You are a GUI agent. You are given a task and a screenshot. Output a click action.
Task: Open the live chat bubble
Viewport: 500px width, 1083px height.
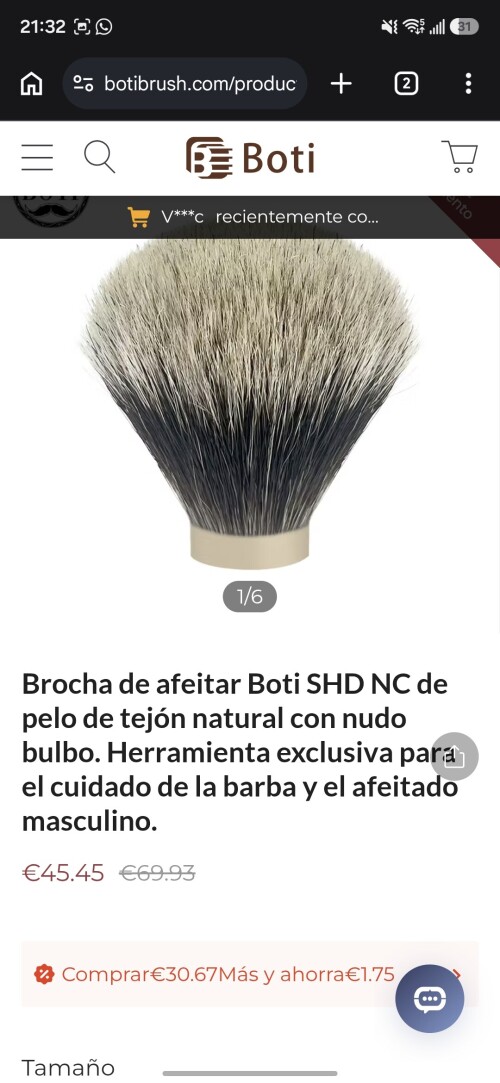click(x=430, y=998)
